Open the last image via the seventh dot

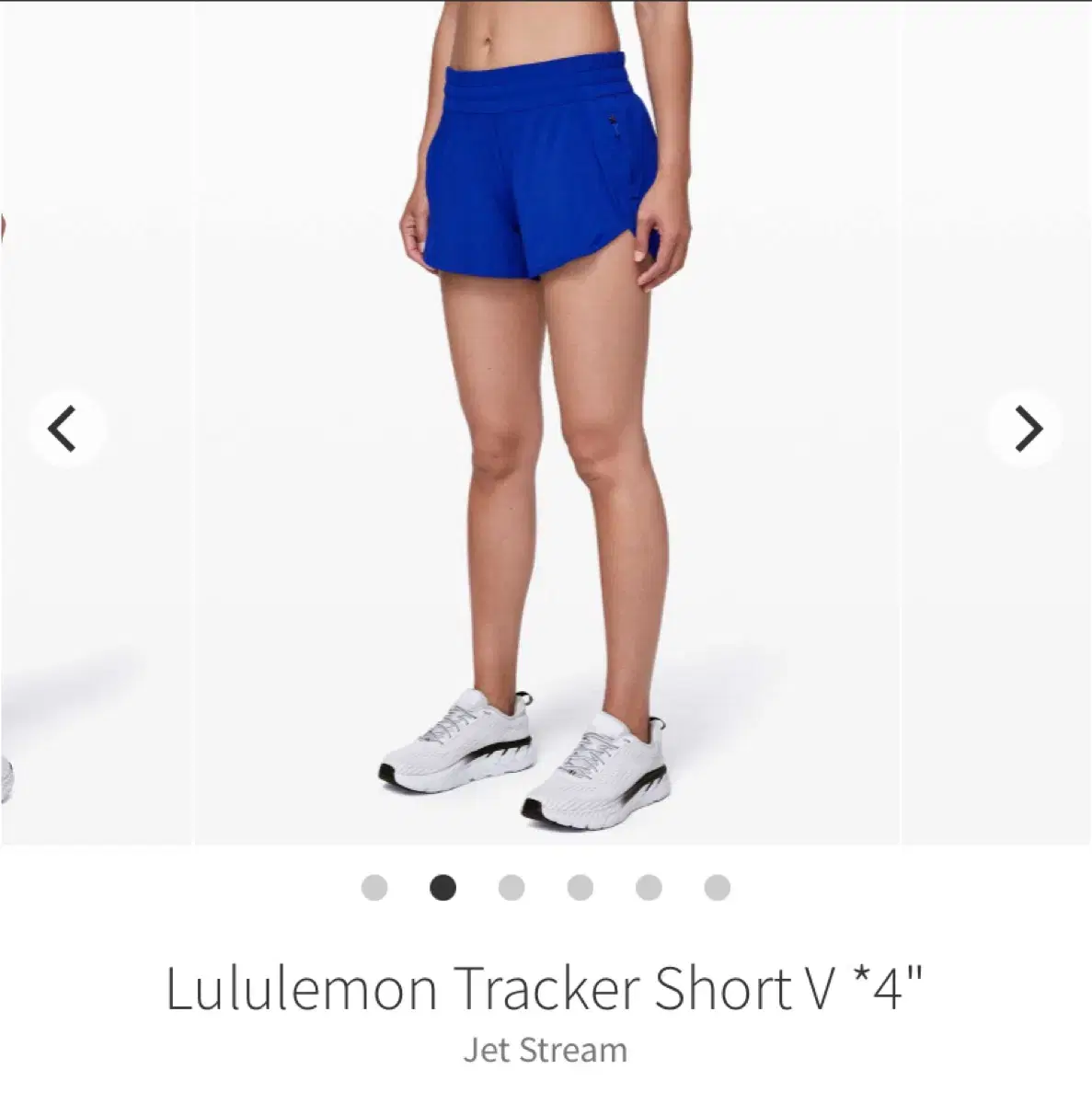click(x=718, y=886)
